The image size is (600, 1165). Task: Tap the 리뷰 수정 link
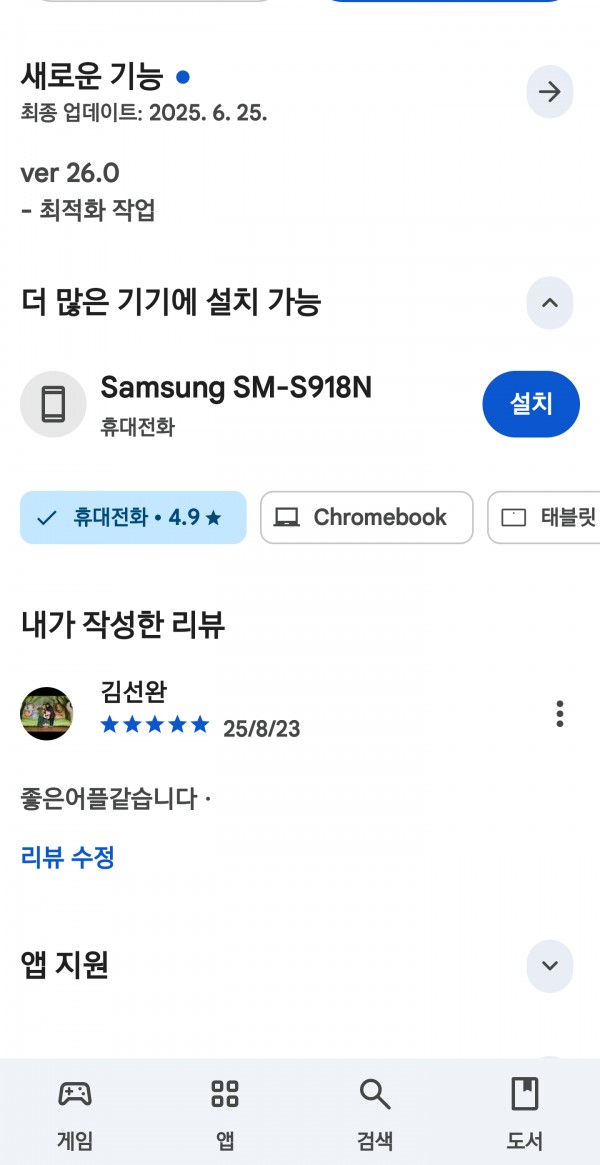pos(68,857)
